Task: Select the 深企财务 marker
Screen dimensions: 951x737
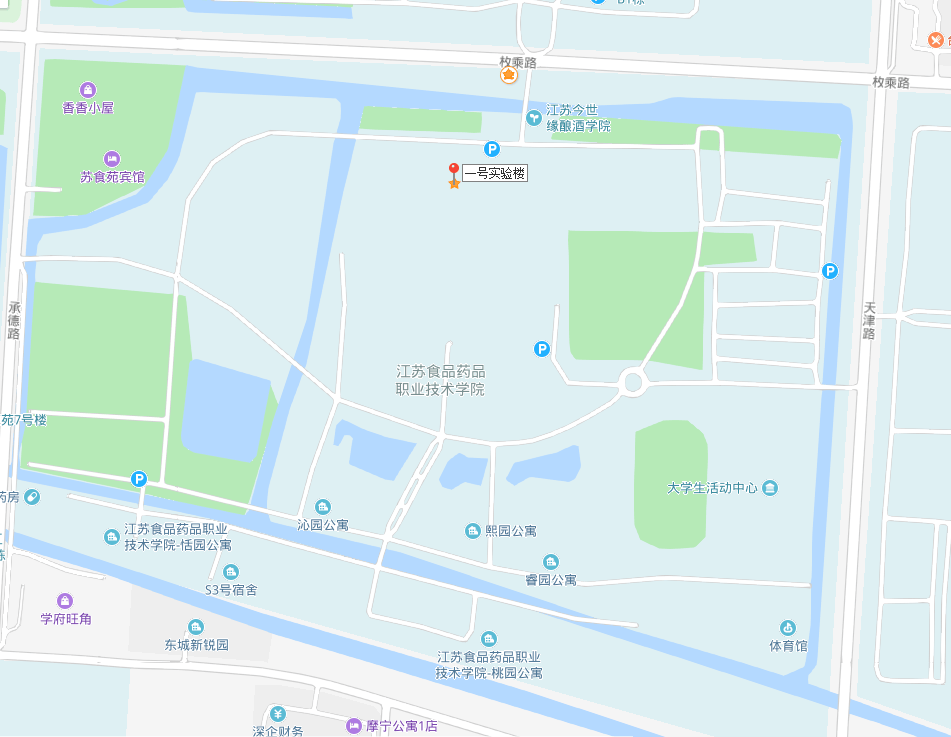Action: [x=278, y=714]
